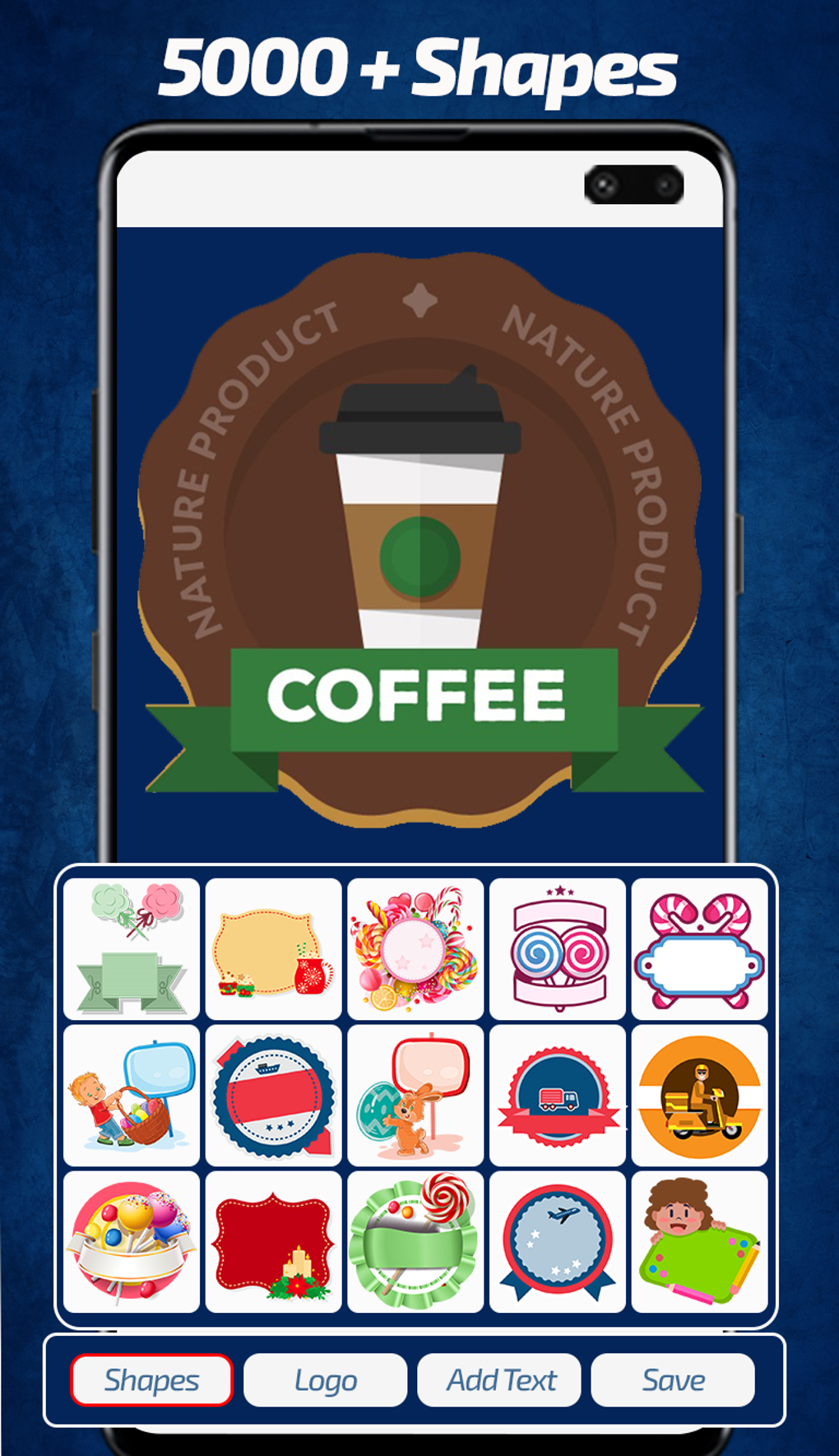Pick the lollipop ribbon ball shape
The image size is (839, 1456).
(x=132, y=1244)
